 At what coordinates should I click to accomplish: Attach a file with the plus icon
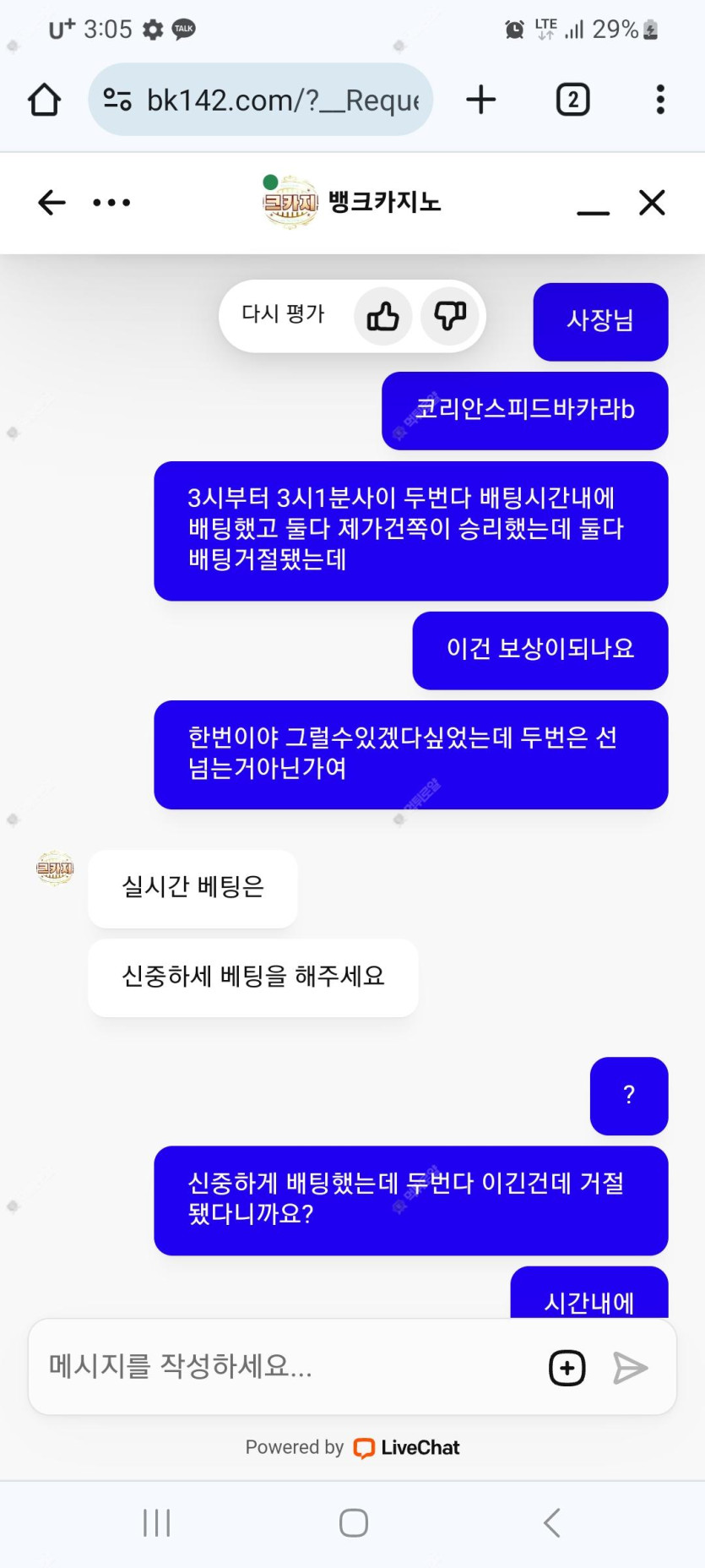[567, 1368]
